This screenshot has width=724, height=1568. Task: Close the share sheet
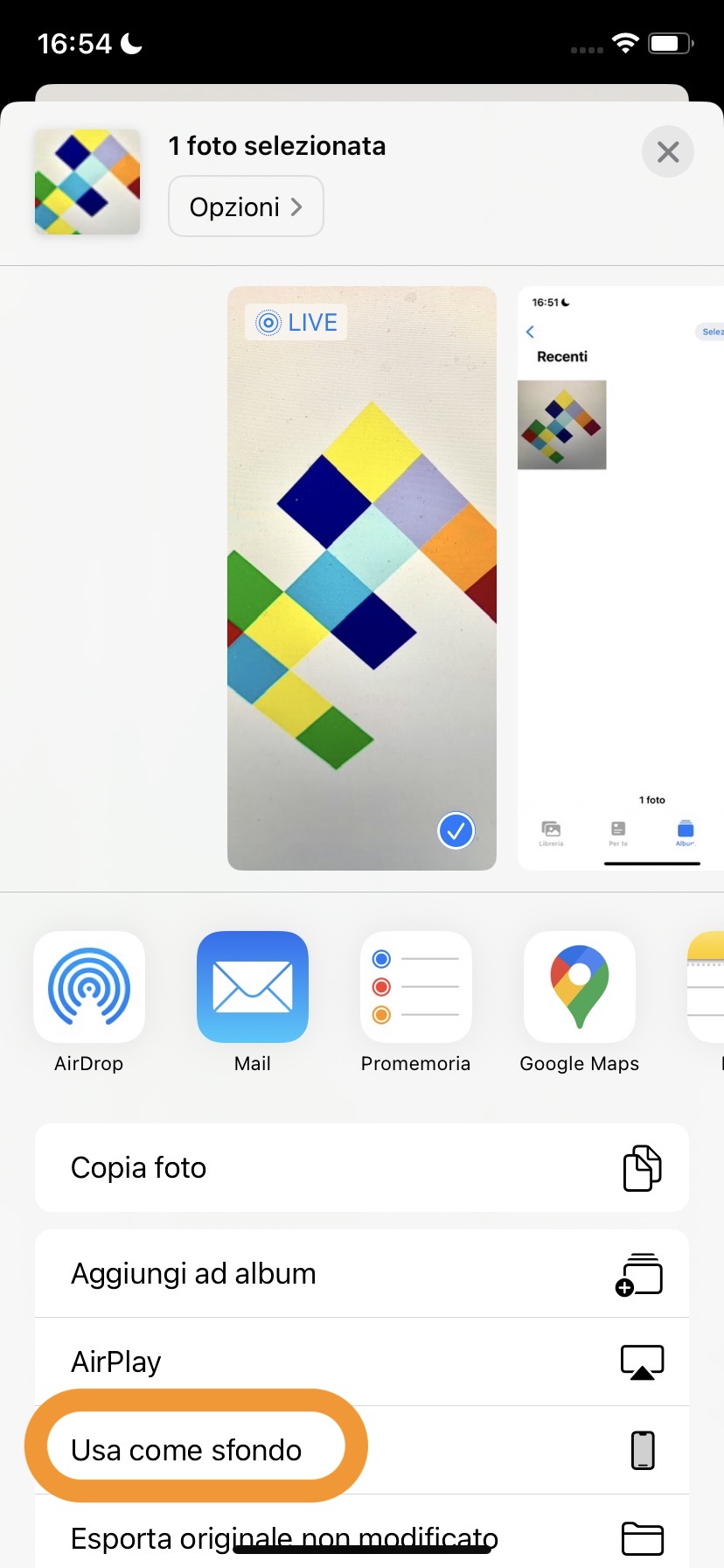coord(667,152)
